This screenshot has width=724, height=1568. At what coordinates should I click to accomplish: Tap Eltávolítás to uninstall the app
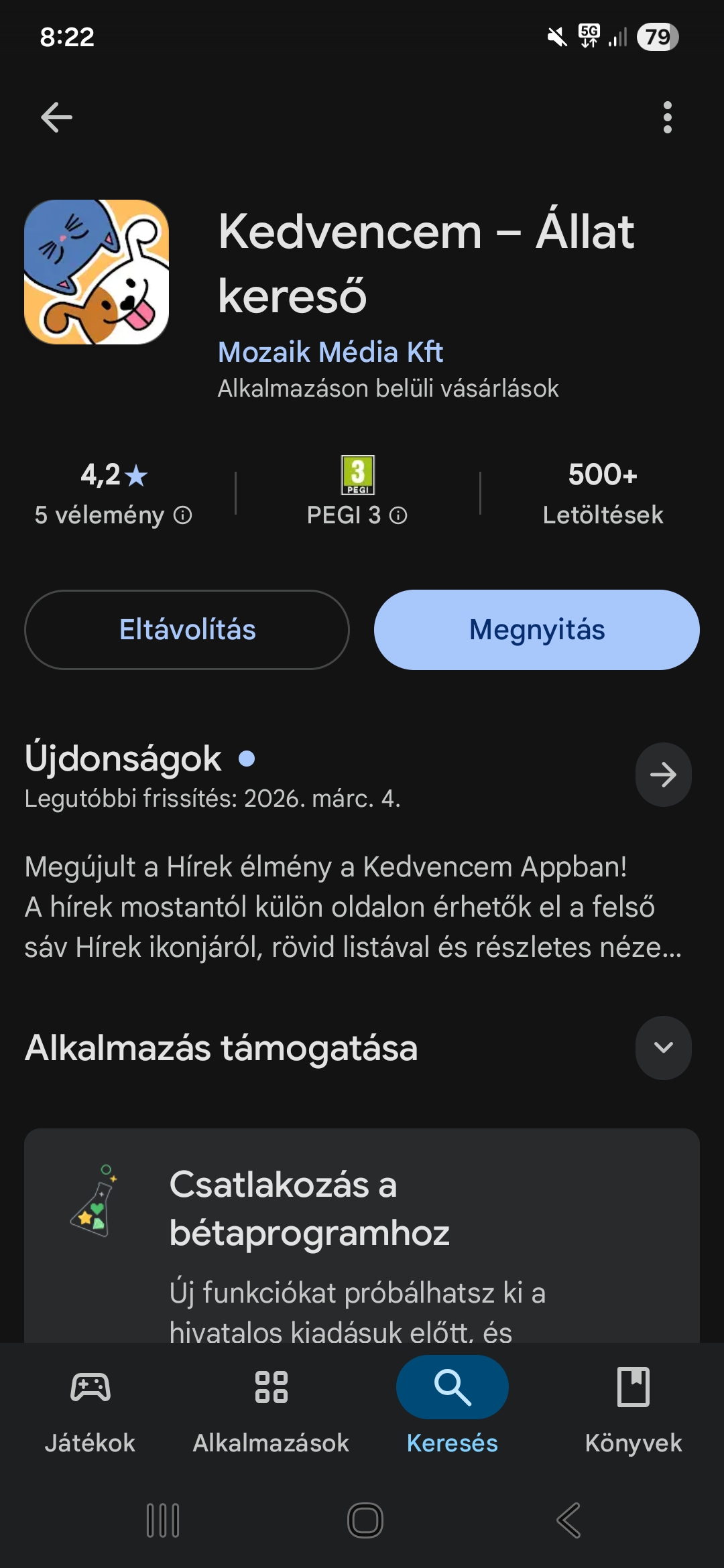[x=187, y=630]
